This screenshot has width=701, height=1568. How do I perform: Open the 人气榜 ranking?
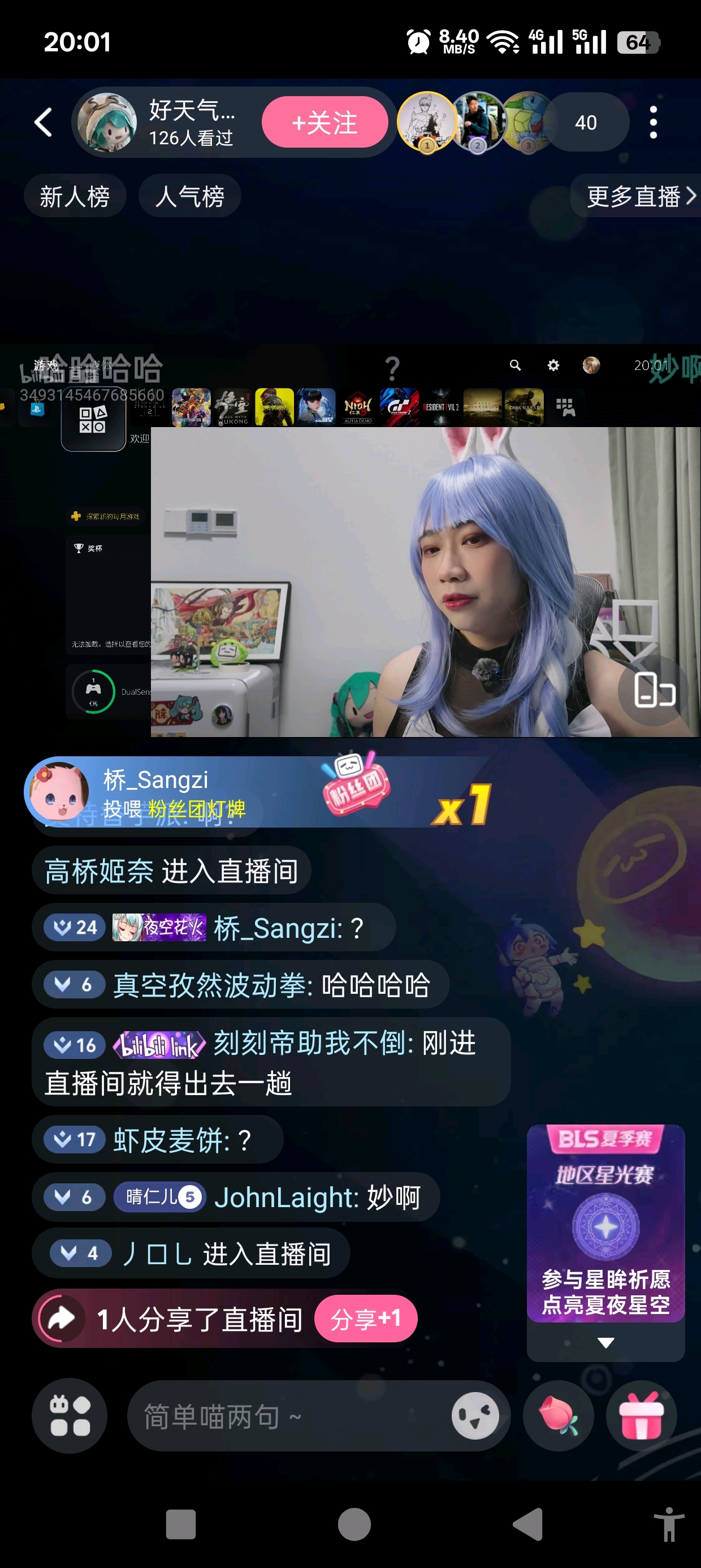pos(189,197)
